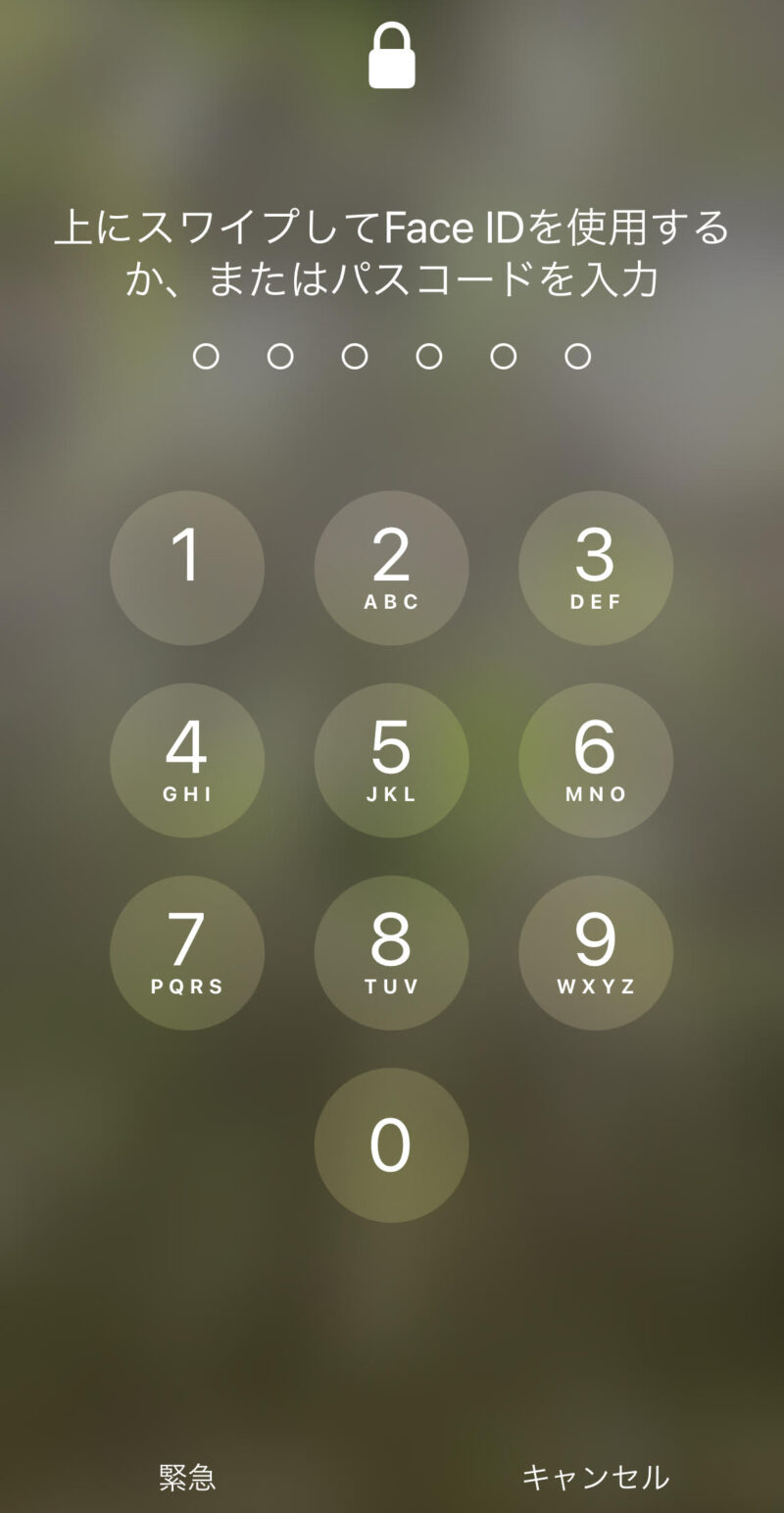The width and height of the screenshot is (784, 1513).
Task: Open the 緊急 emergency call option
Action: point(187,1476)
